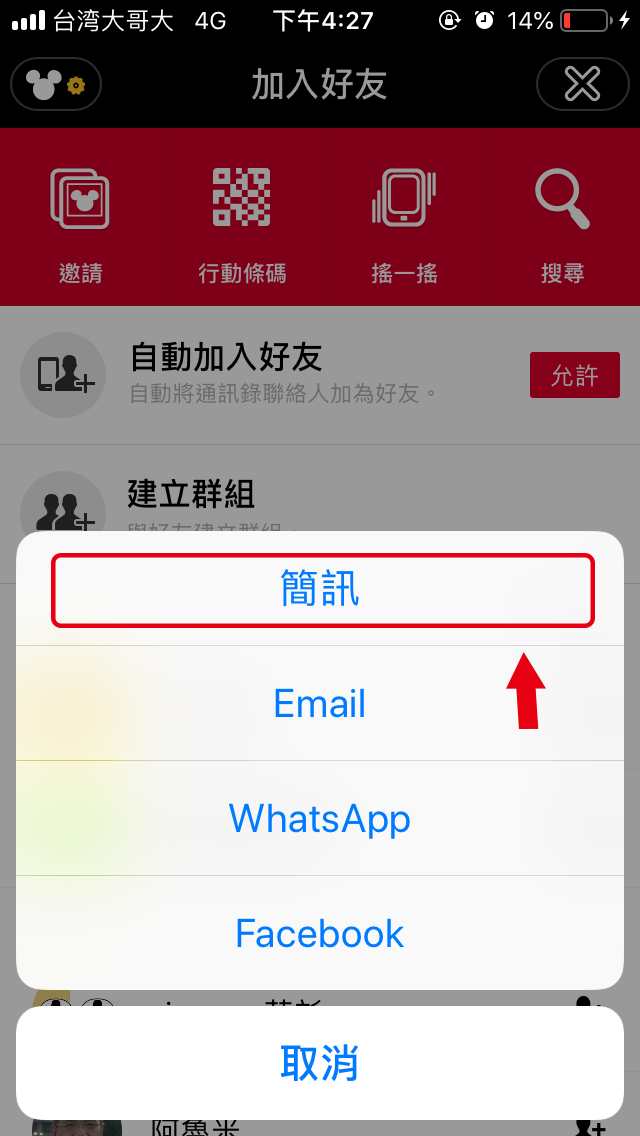Pick Facebook in the share sheet
Viewport: 640px width, 1136px height.
320,933
